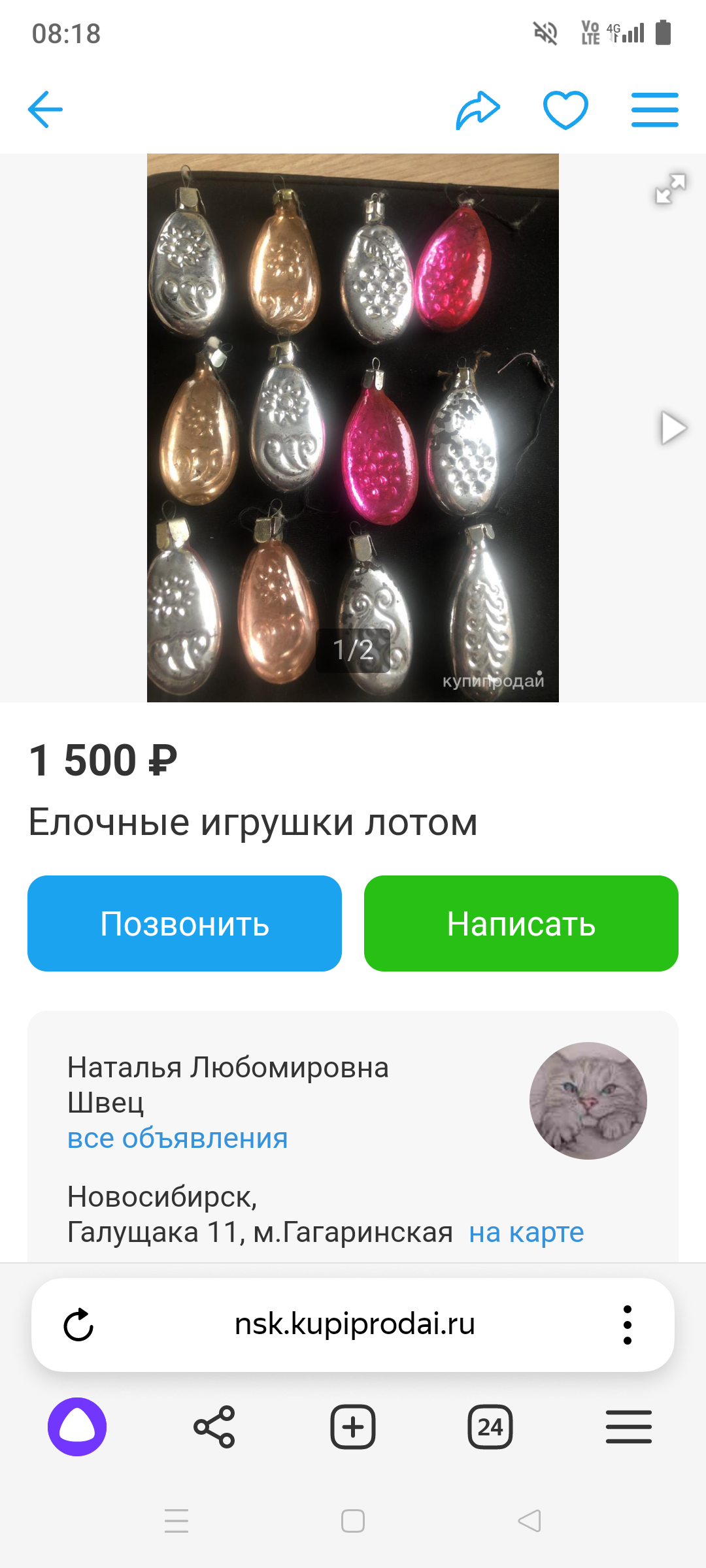The image size is (706, 1568).
Task: Expand the photo to fullscreen
Action: coord(671,189)
